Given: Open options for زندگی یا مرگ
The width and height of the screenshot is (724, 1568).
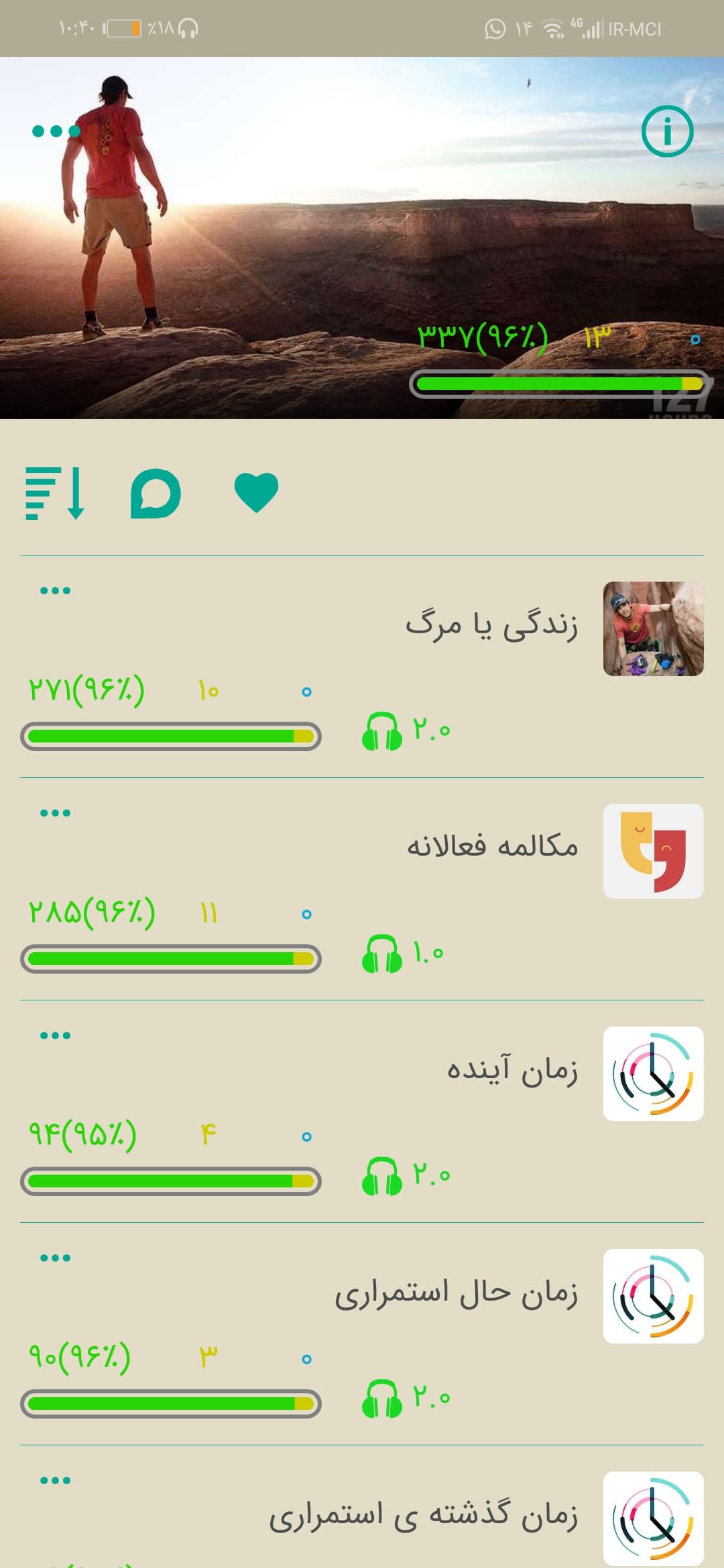Looking at the screenshot, I should (55, 590).
